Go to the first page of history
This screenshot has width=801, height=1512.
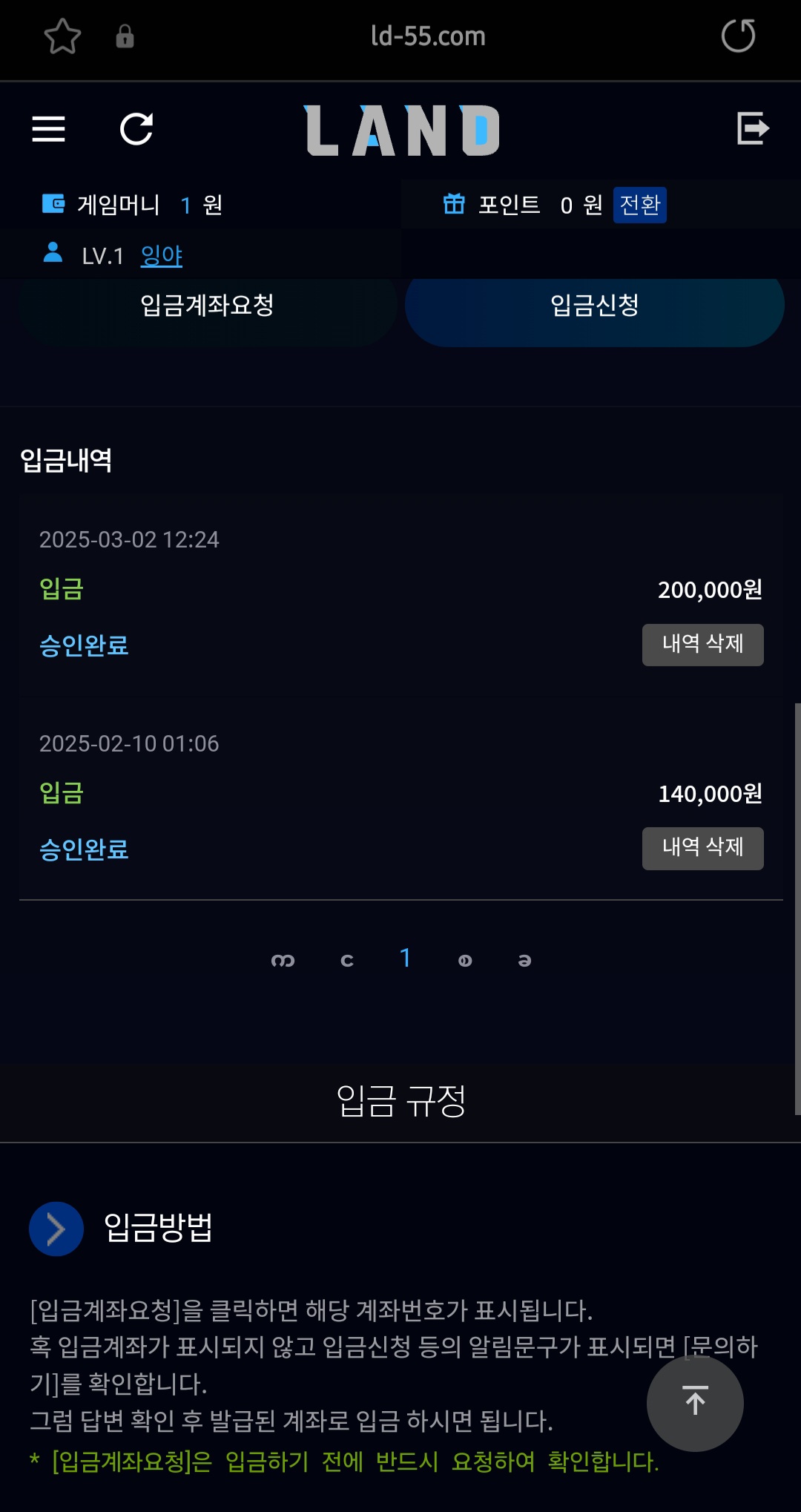(283, 961)
